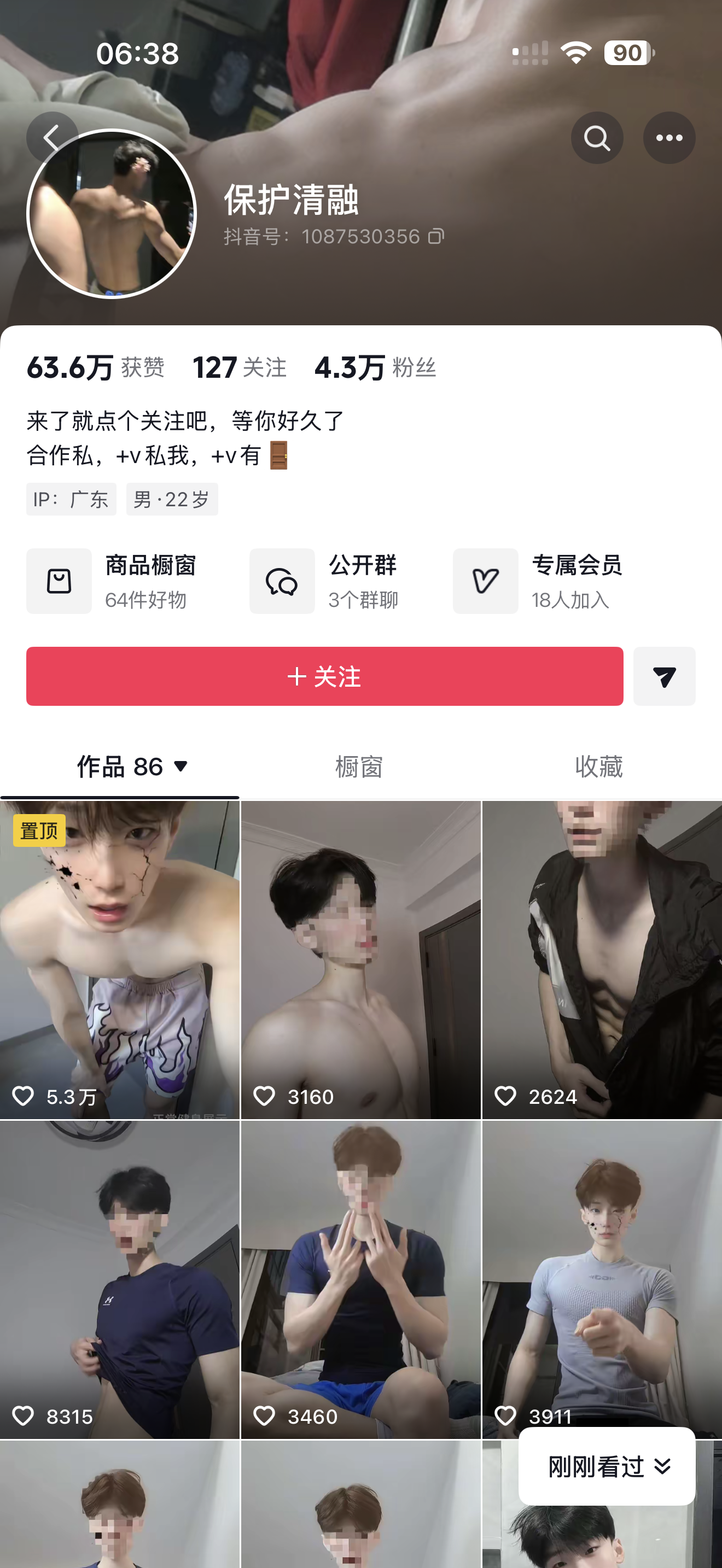Follow this user with the red 关注 button

(324, 676)
